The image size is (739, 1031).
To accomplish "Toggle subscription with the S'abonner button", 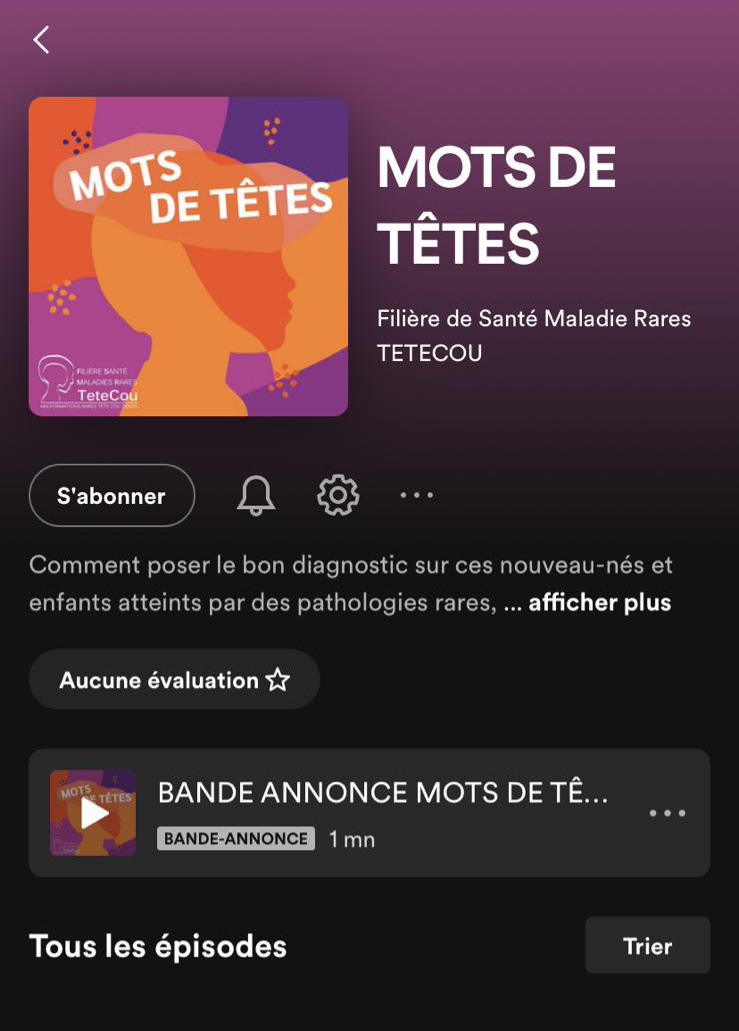I will click(111, 495).
